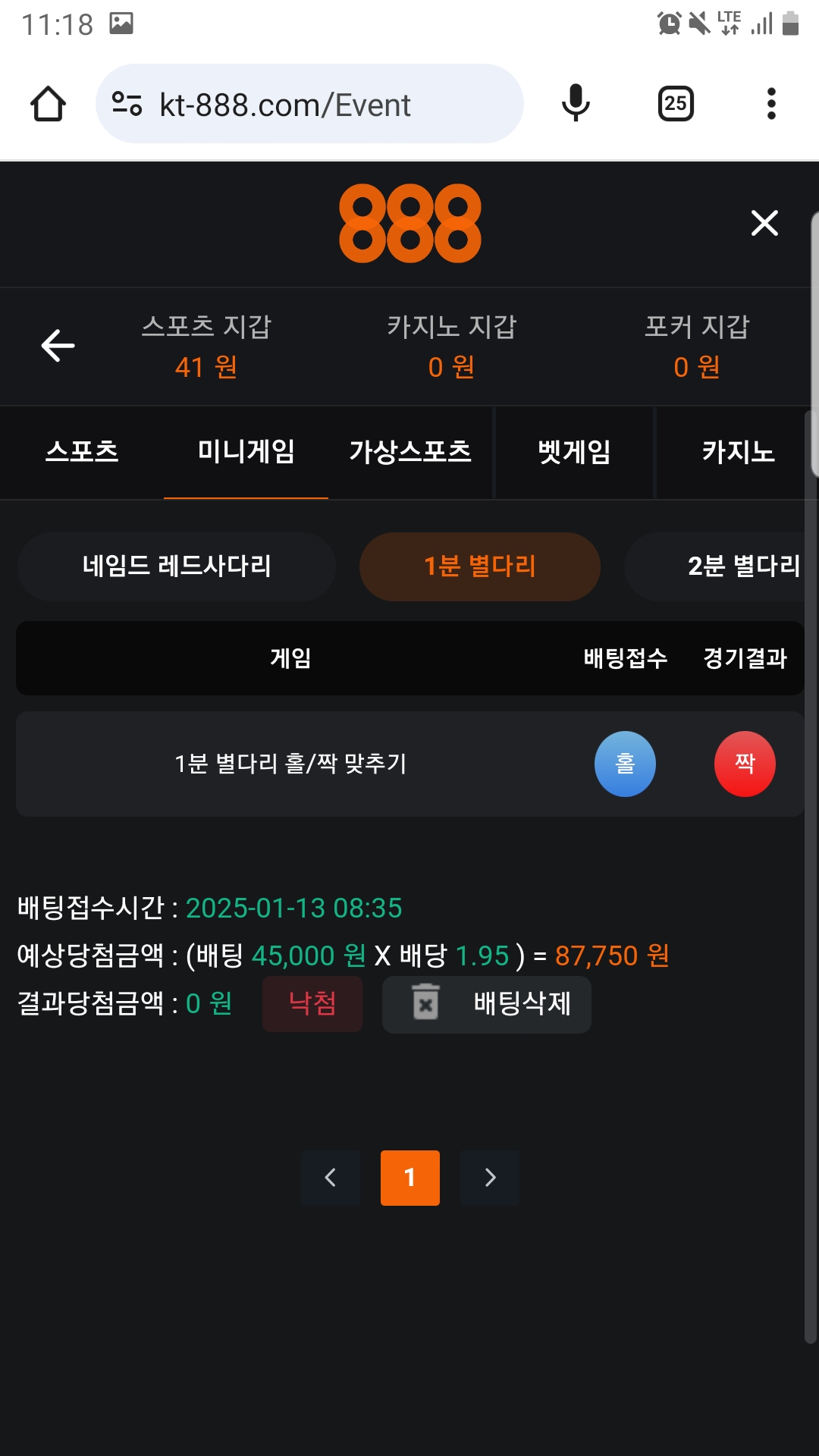The image size is (819, 1456).
Task: Close the panel with X icon
Action: point(764,223)
